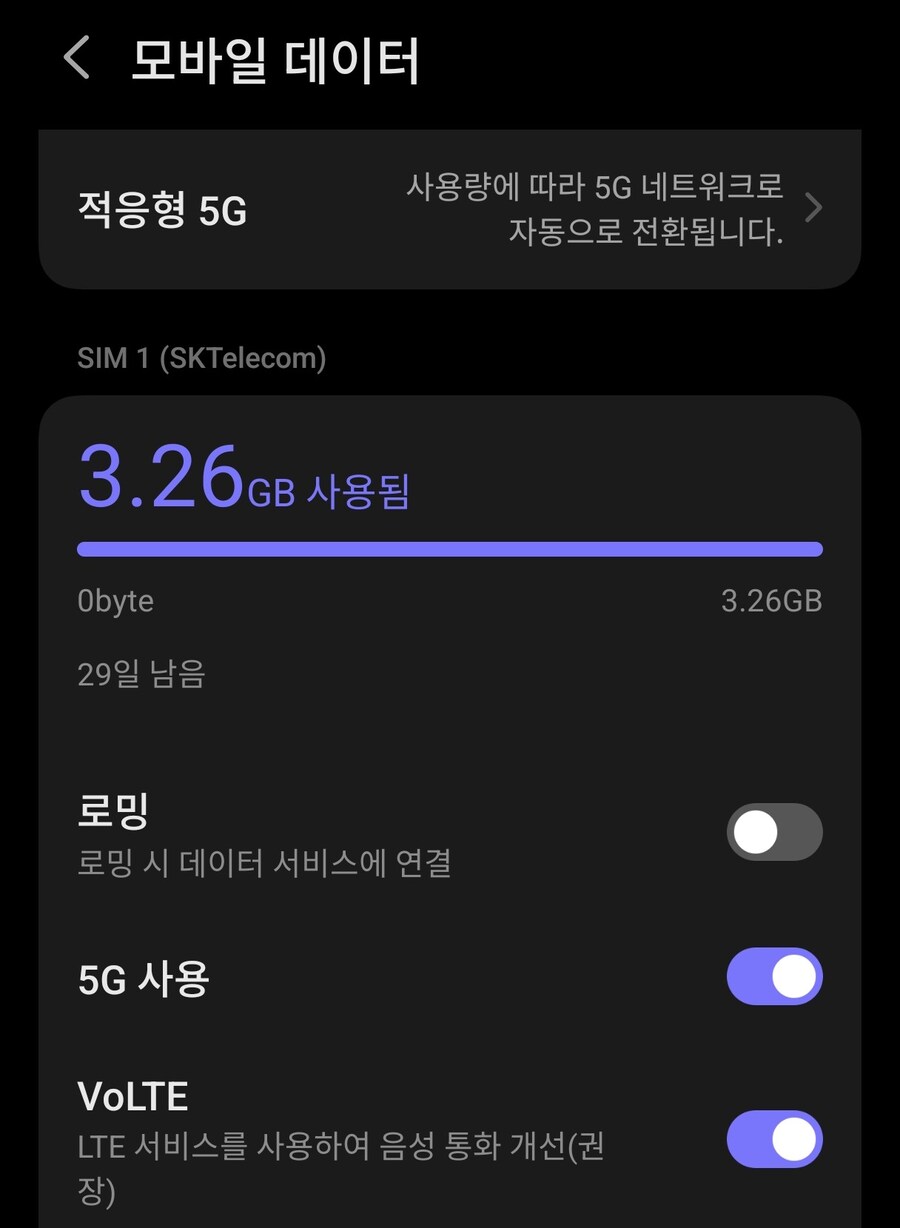Select the 로밍 row label
Viewport: 900px width, 1228px height.
(x=112, y=810)
